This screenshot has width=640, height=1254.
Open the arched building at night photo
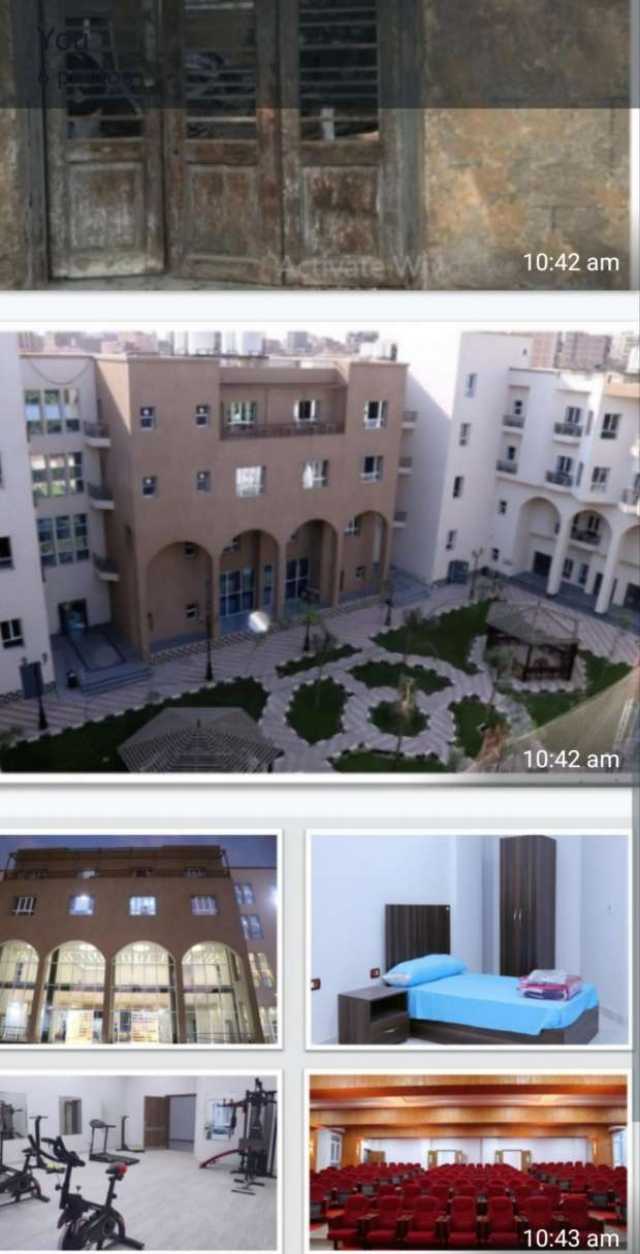tap(139, 940)
